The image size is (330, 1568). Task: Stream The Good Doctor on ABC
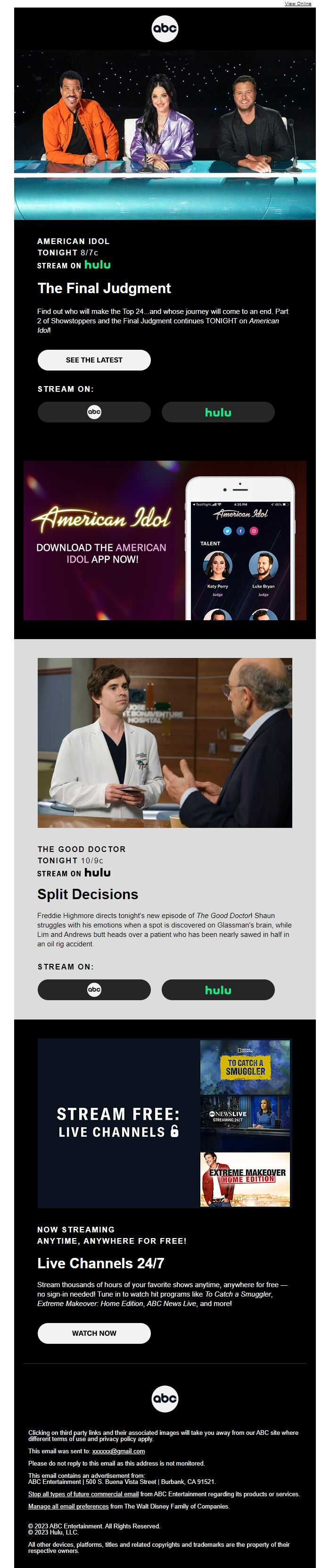(94, 990)
